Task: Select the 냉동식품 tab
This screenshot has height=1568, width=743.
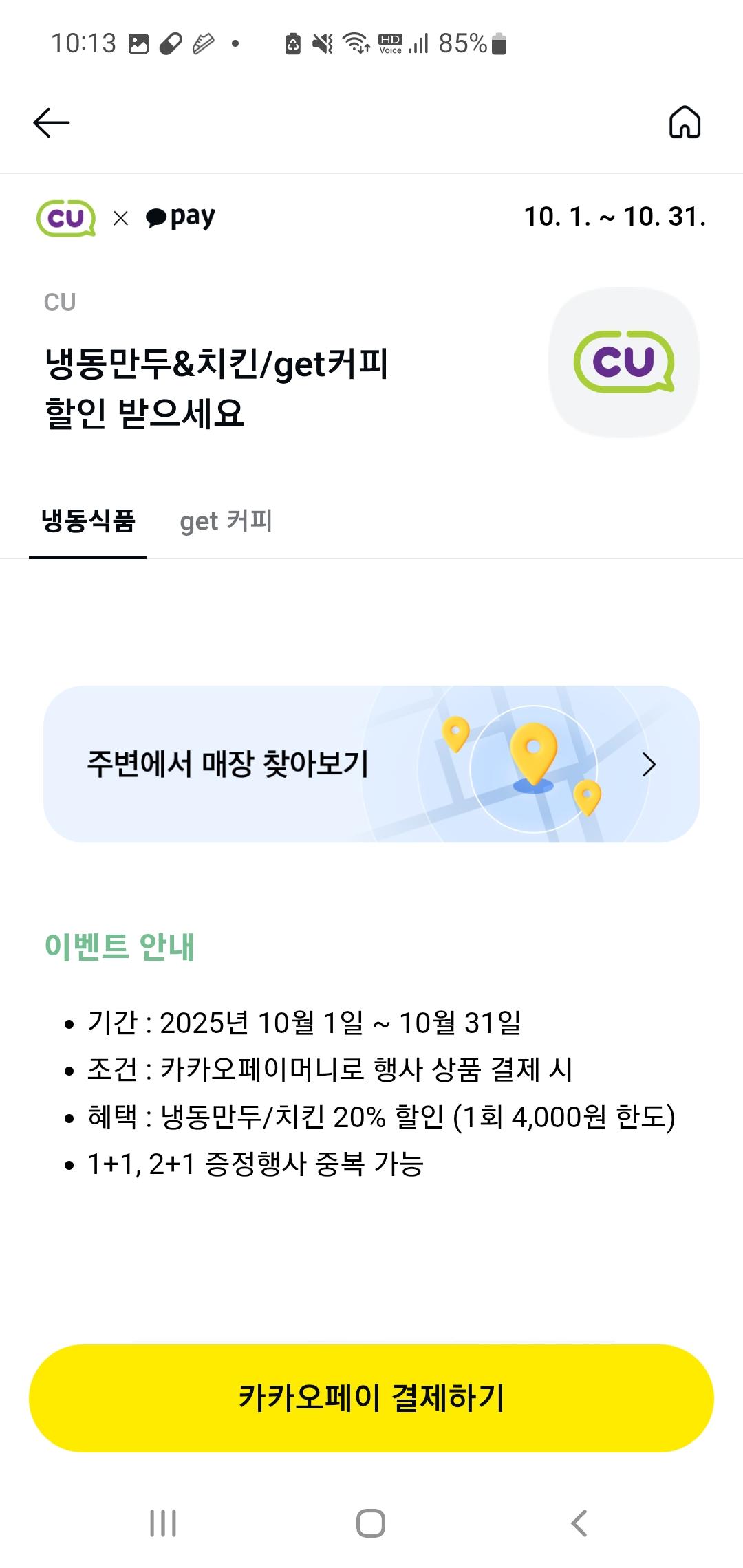Action: pyautogui.click(x=88, y=521)
